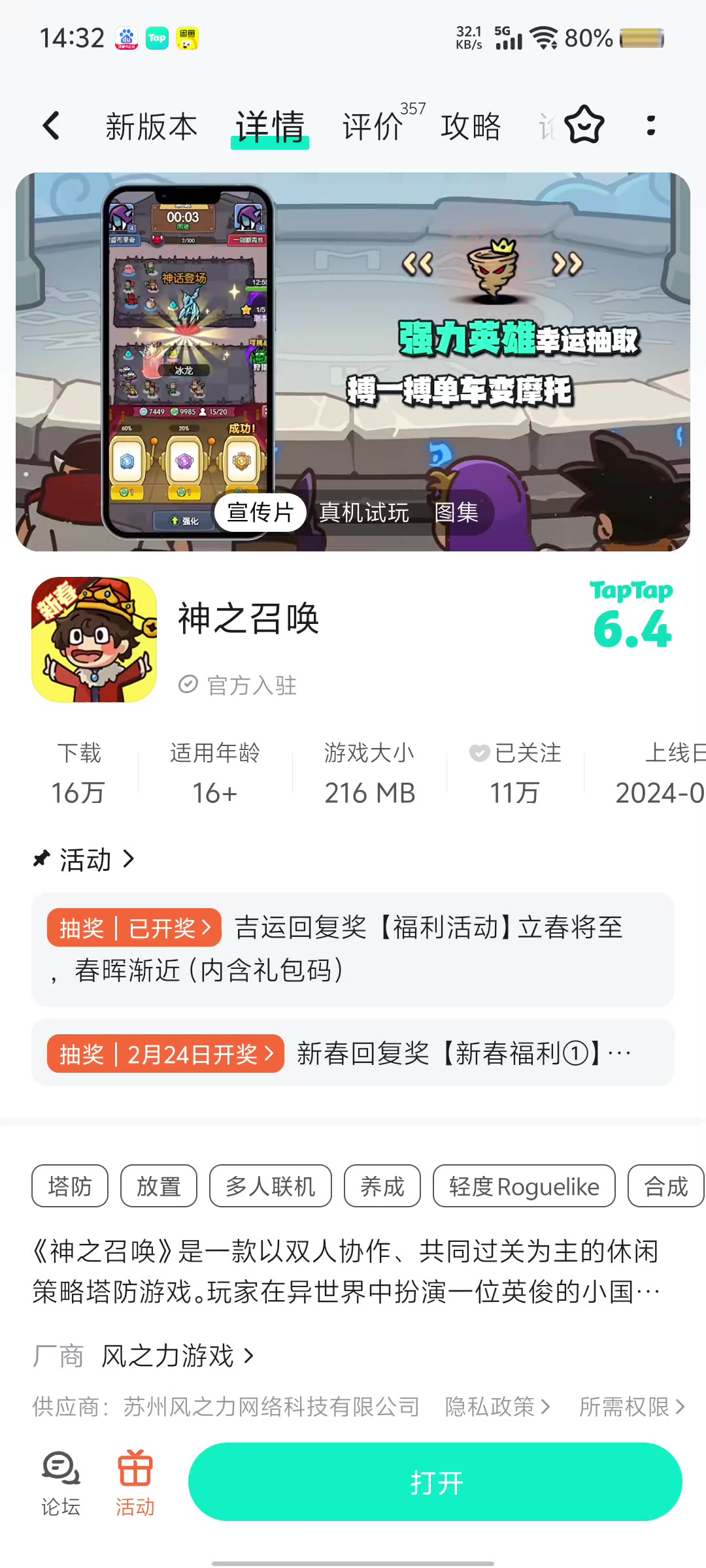Tap the green 打开 button
This screenshot has width=706, height=1568.
pos(435,1482)
